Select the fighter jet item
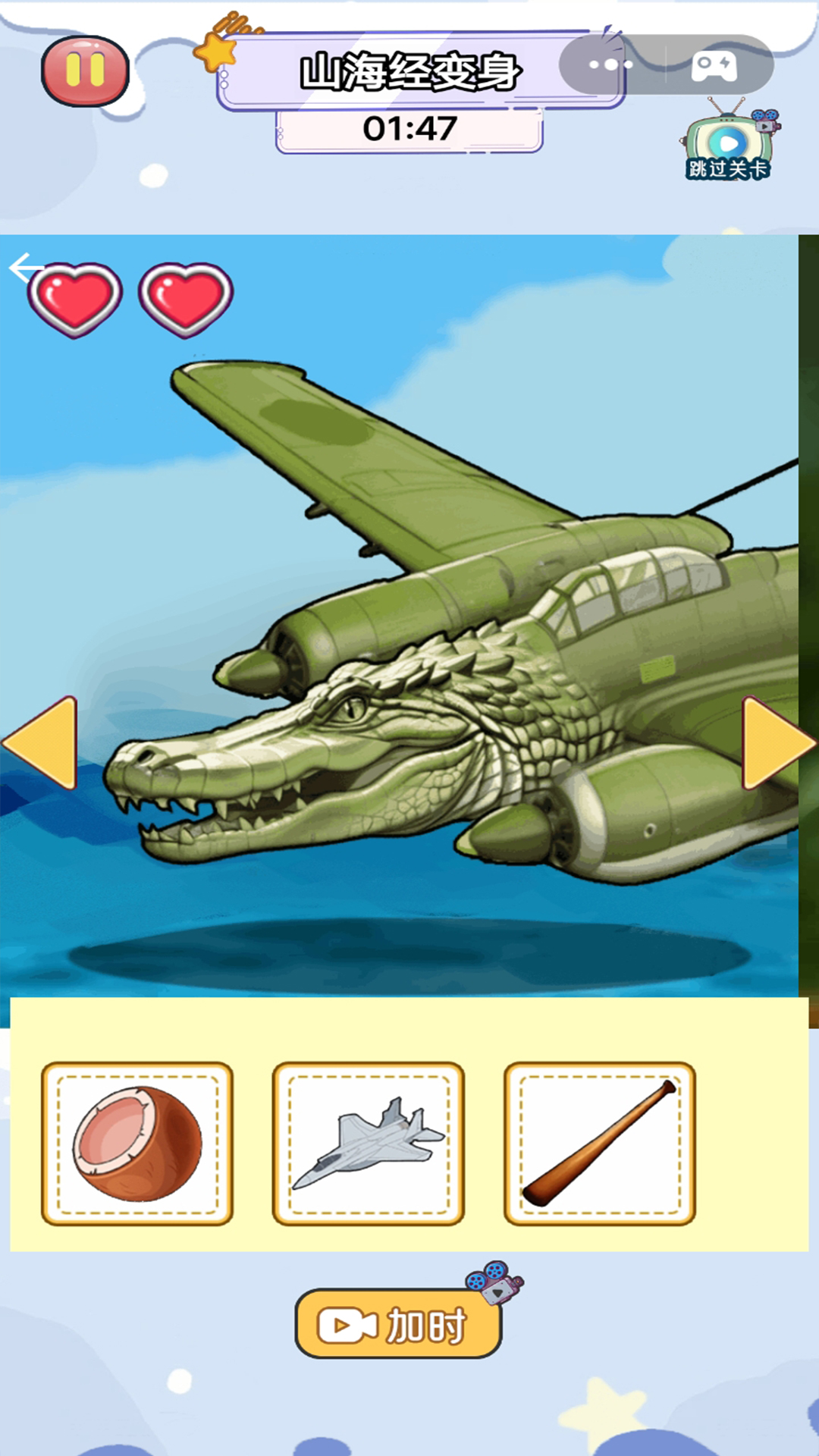The height and width of the screenshot is (1456, 819). [x=369, y=1144]
